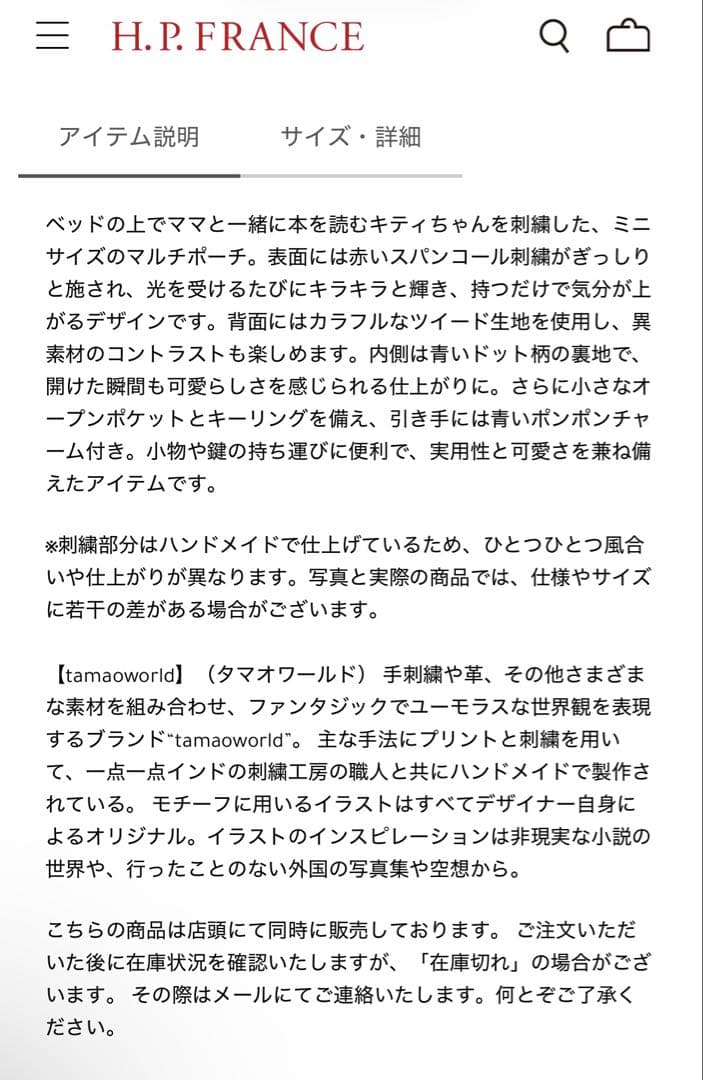Select the アイテム説明 tab
Image resolution: width=703 pixels, height=1080 pixels.
click(x=128, y=137)
